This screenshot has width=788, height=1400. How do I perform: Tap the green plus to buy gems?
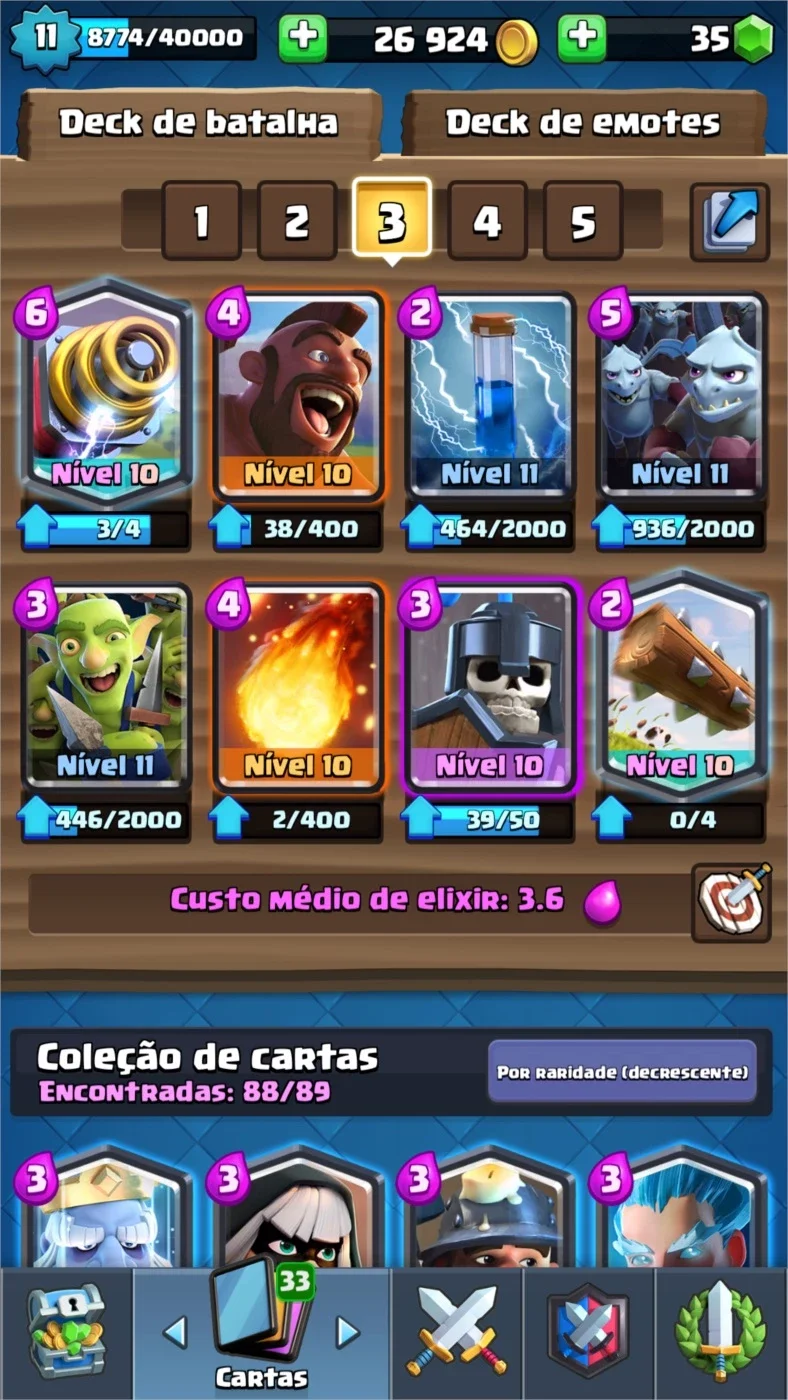click(x=582, y=39)
